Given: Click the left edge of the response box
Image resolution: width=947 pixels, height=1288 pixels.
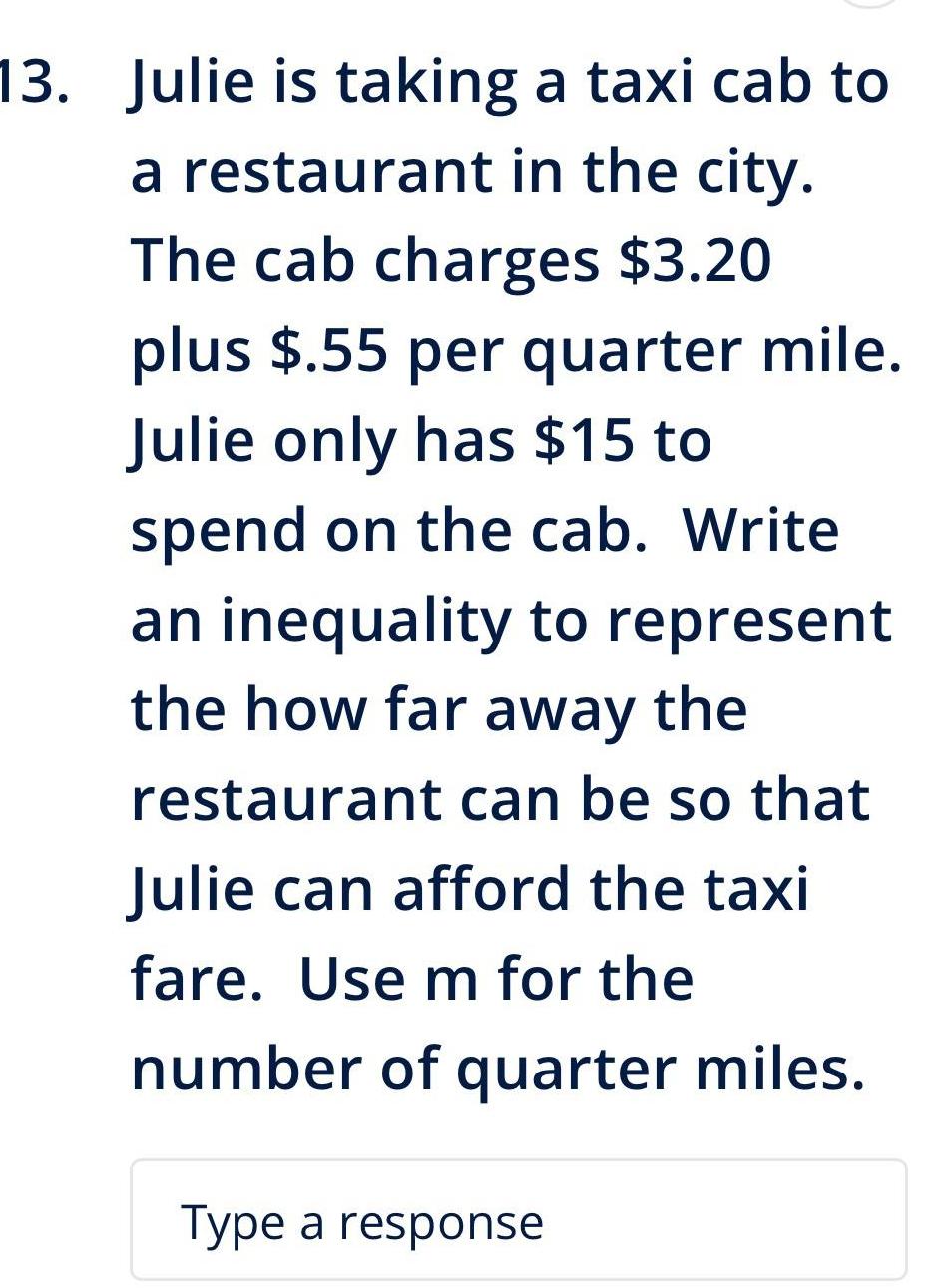Looking at the screenshot, I should click(136, 1219).
